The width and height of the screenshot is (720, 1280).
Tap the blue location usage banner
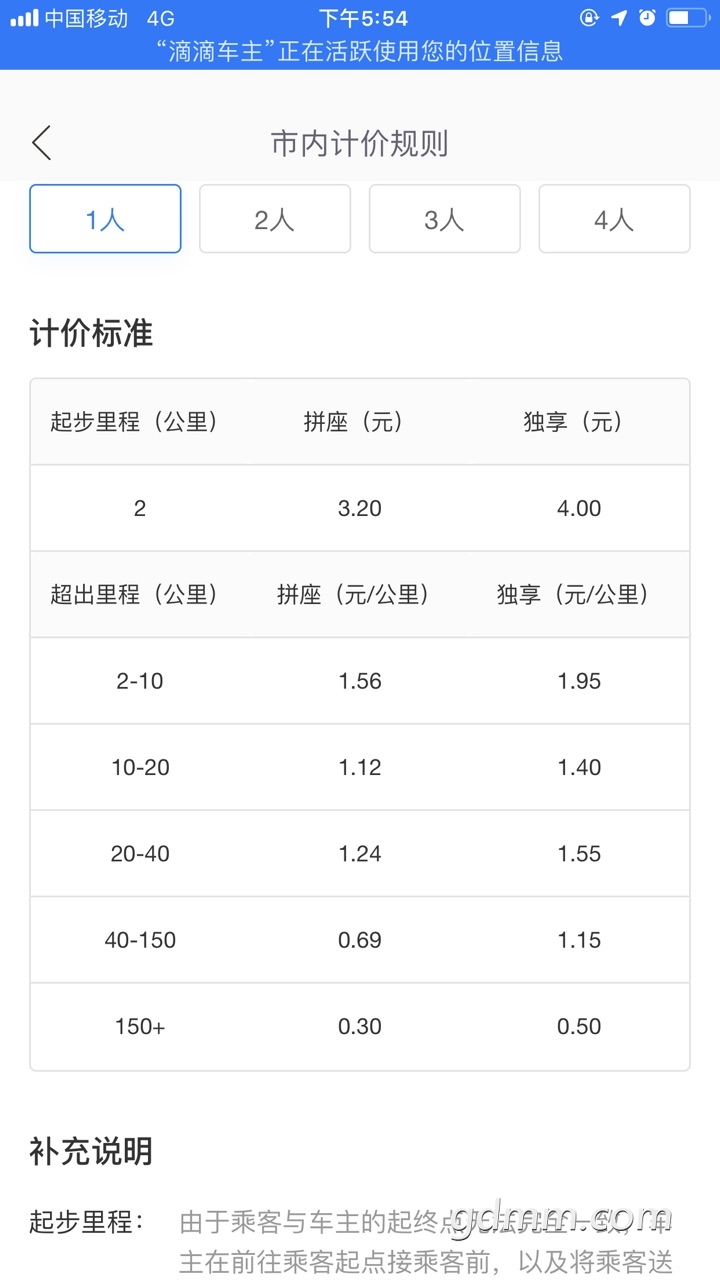click(360, 51)
